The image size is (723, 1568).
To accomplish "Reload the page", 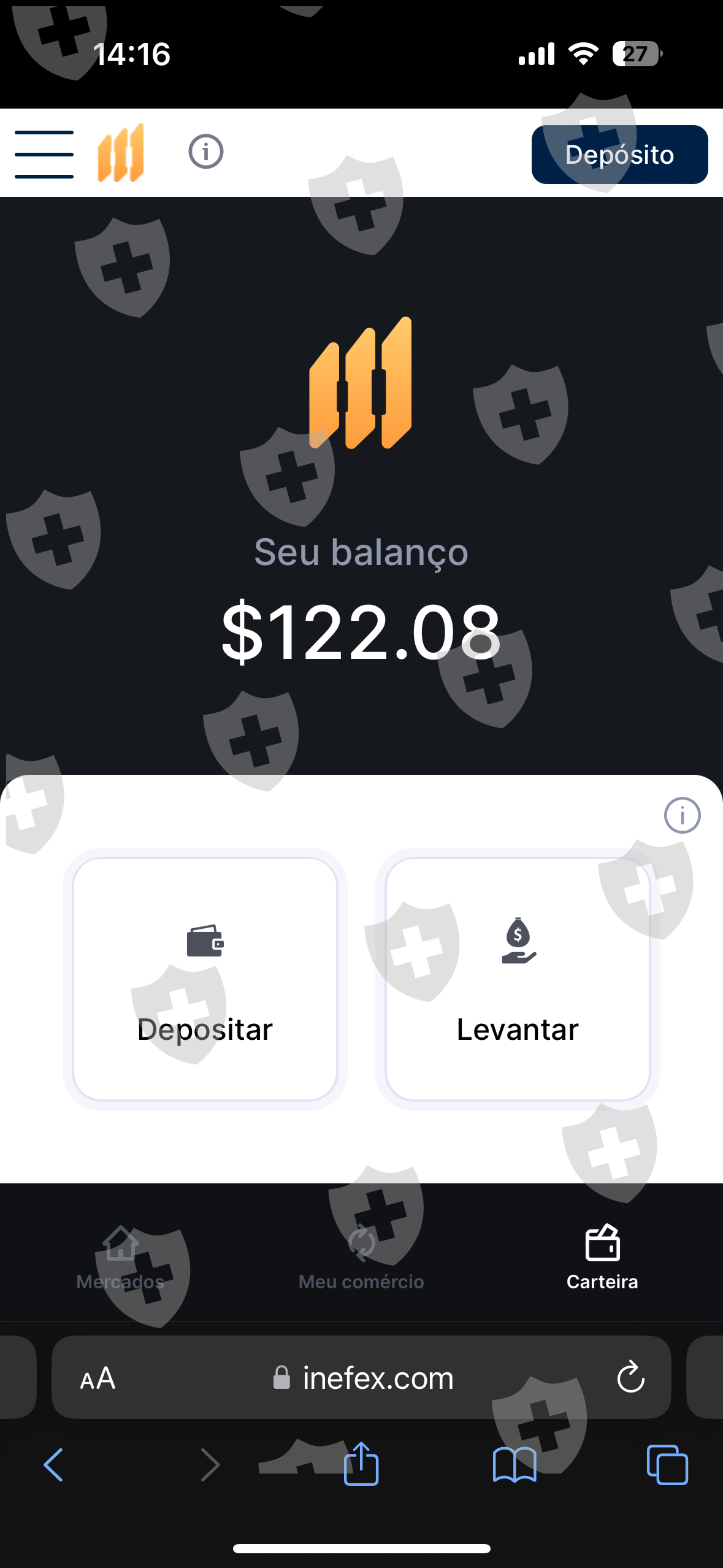I will (630, 1378).
